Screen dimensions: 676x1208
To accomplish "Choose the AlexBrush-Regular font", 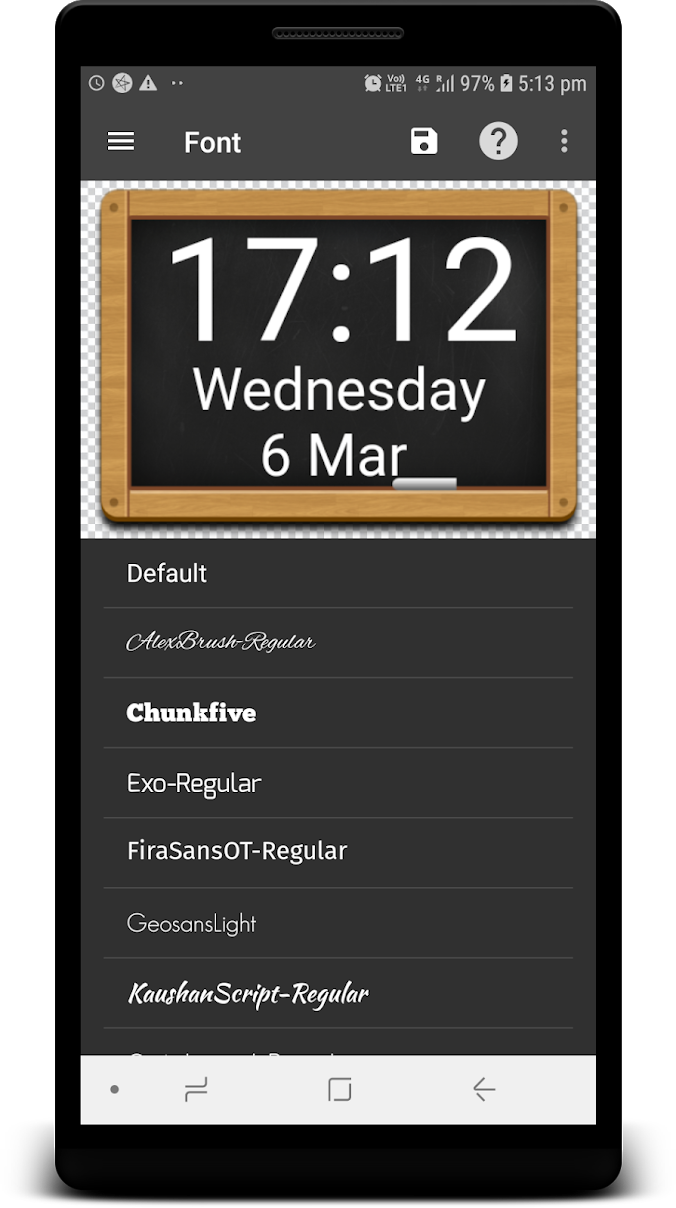I will [338, 643].
